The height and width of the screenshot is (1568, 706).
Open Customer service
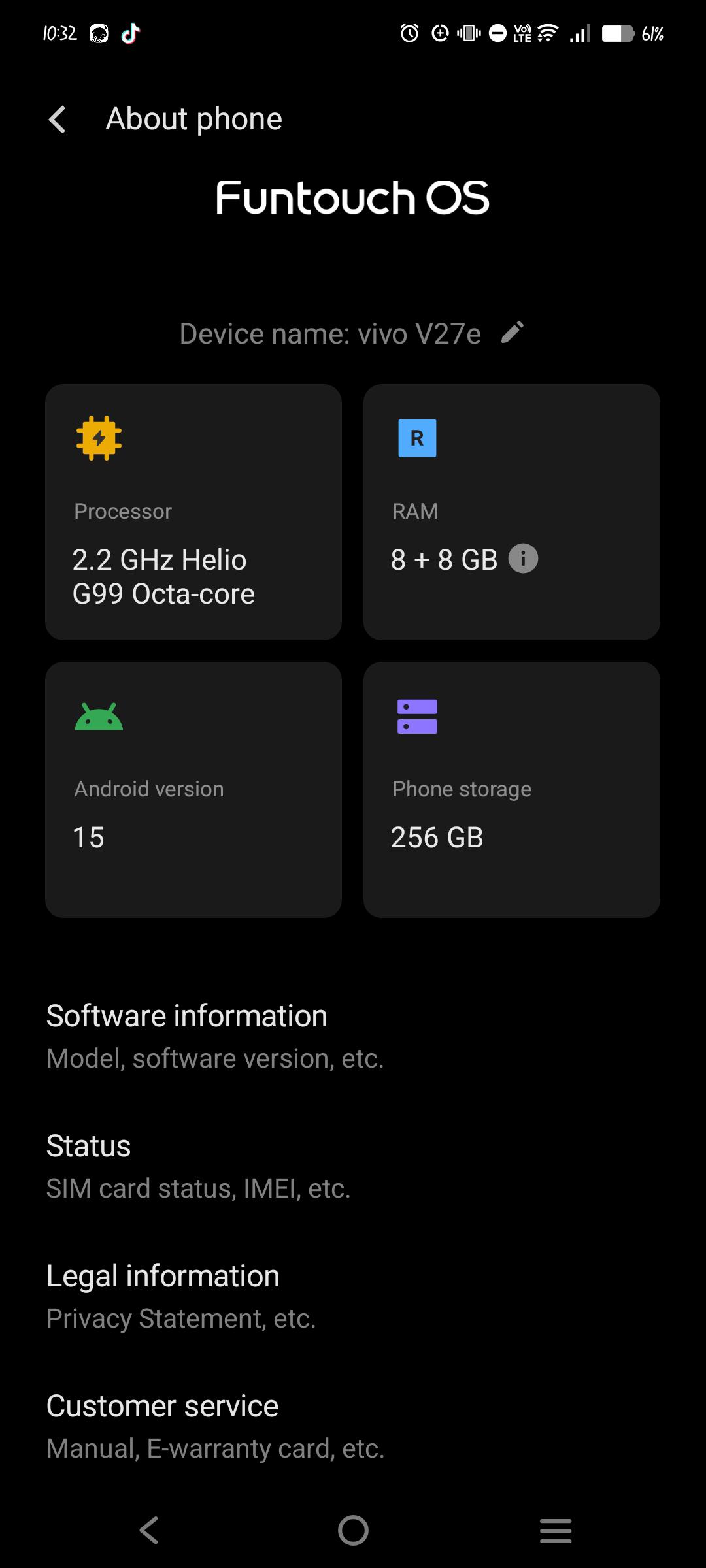pyautogui.click(x=215, y=1426)
